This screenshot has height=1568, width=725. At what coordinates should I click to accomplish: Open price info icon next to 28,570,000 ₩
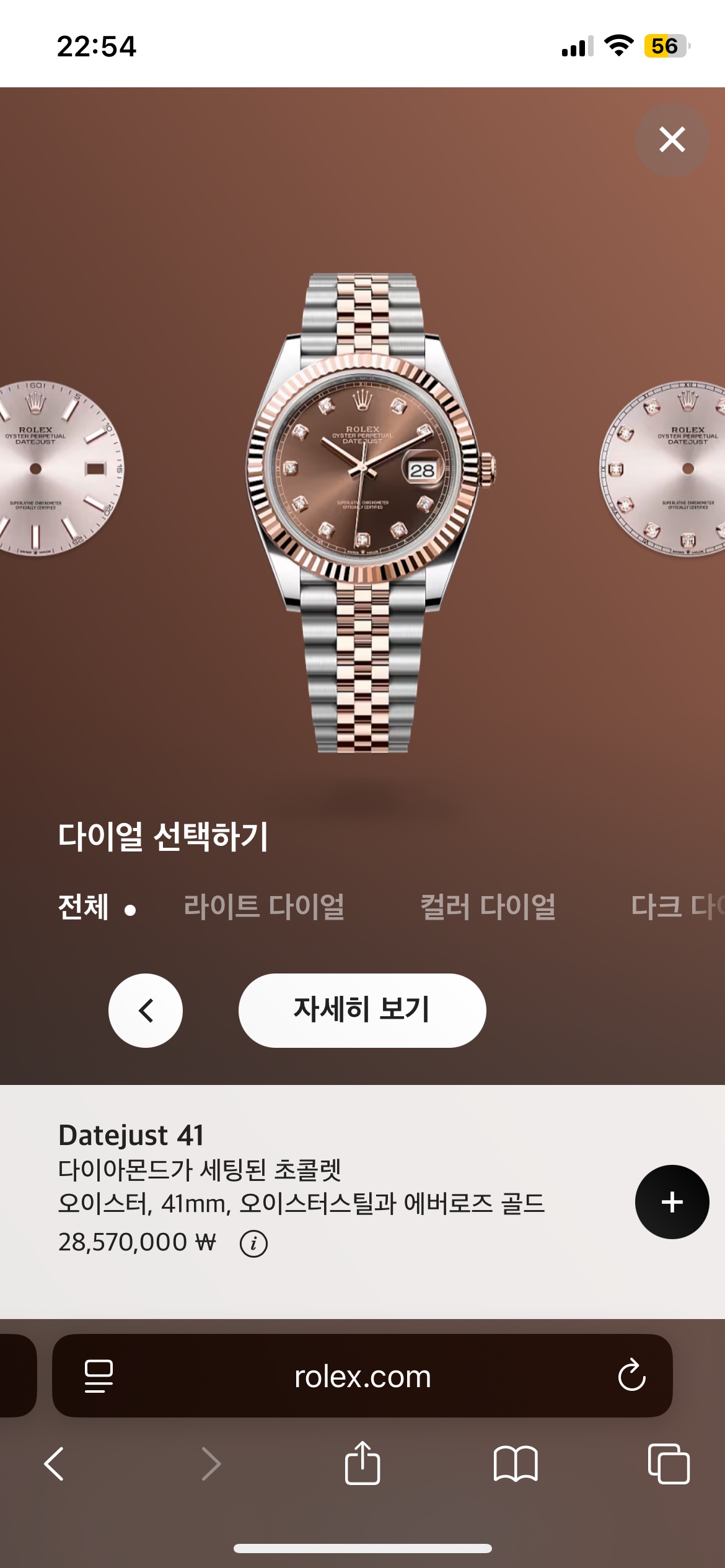coord(253,1243)
